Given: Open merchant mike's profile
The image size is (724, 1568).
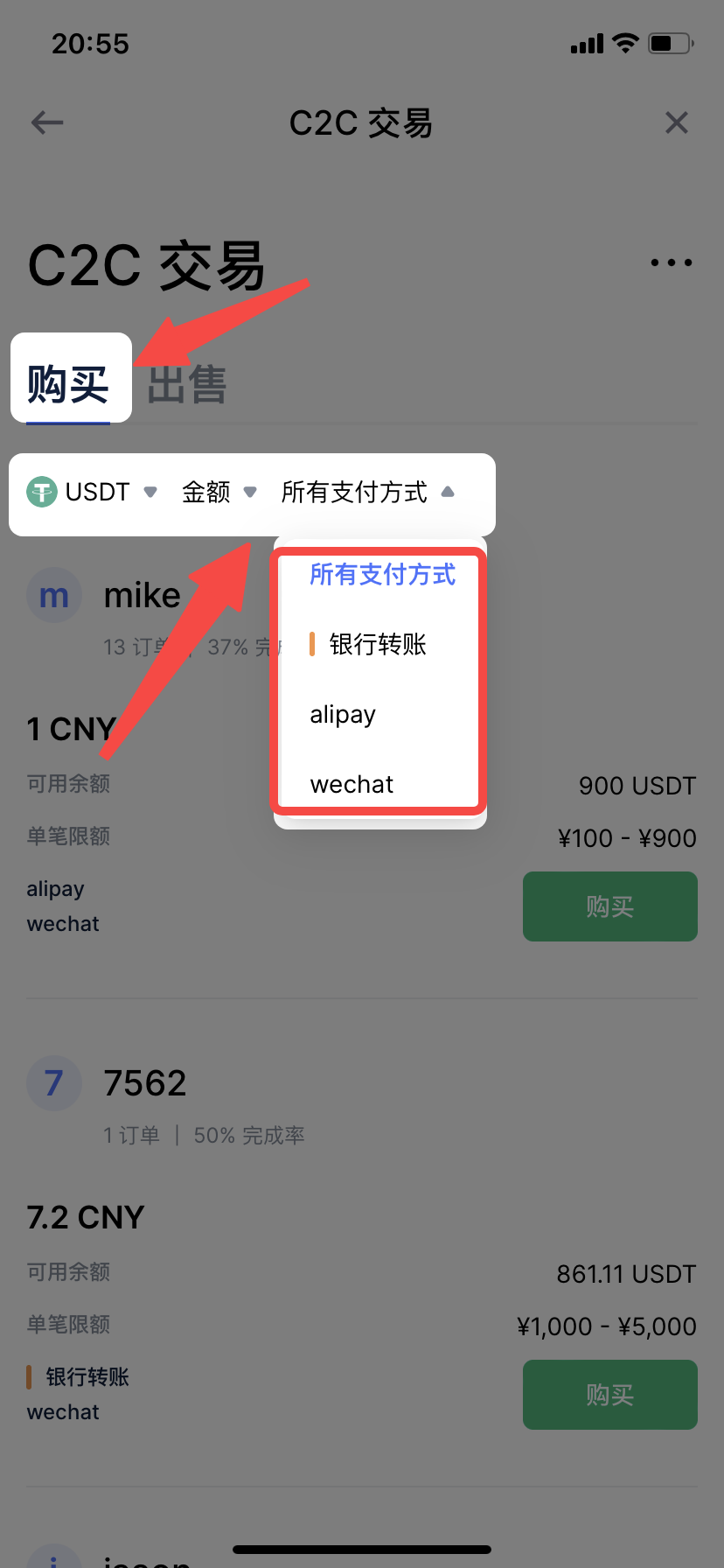Looking at the screenshot, I should pos(142,596).
